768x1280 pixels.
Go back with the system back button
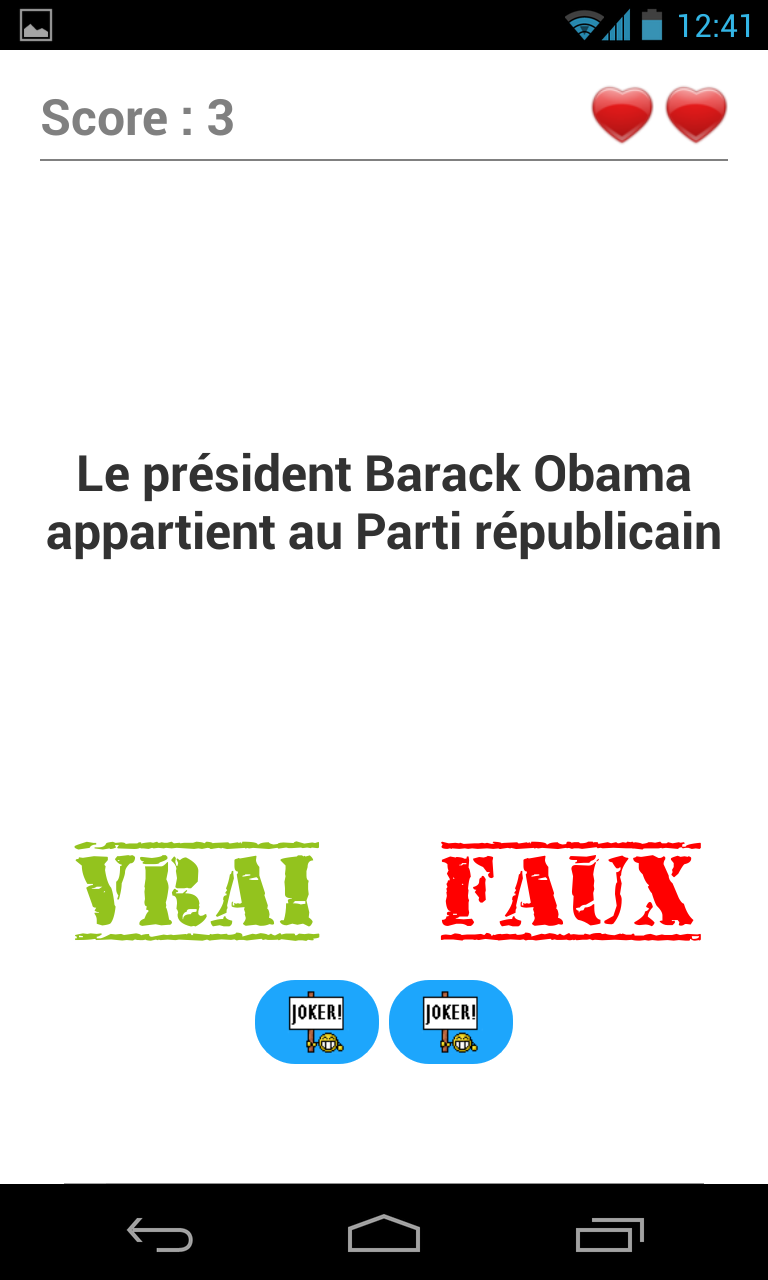pyautogui.click(x=160, y=1235)
